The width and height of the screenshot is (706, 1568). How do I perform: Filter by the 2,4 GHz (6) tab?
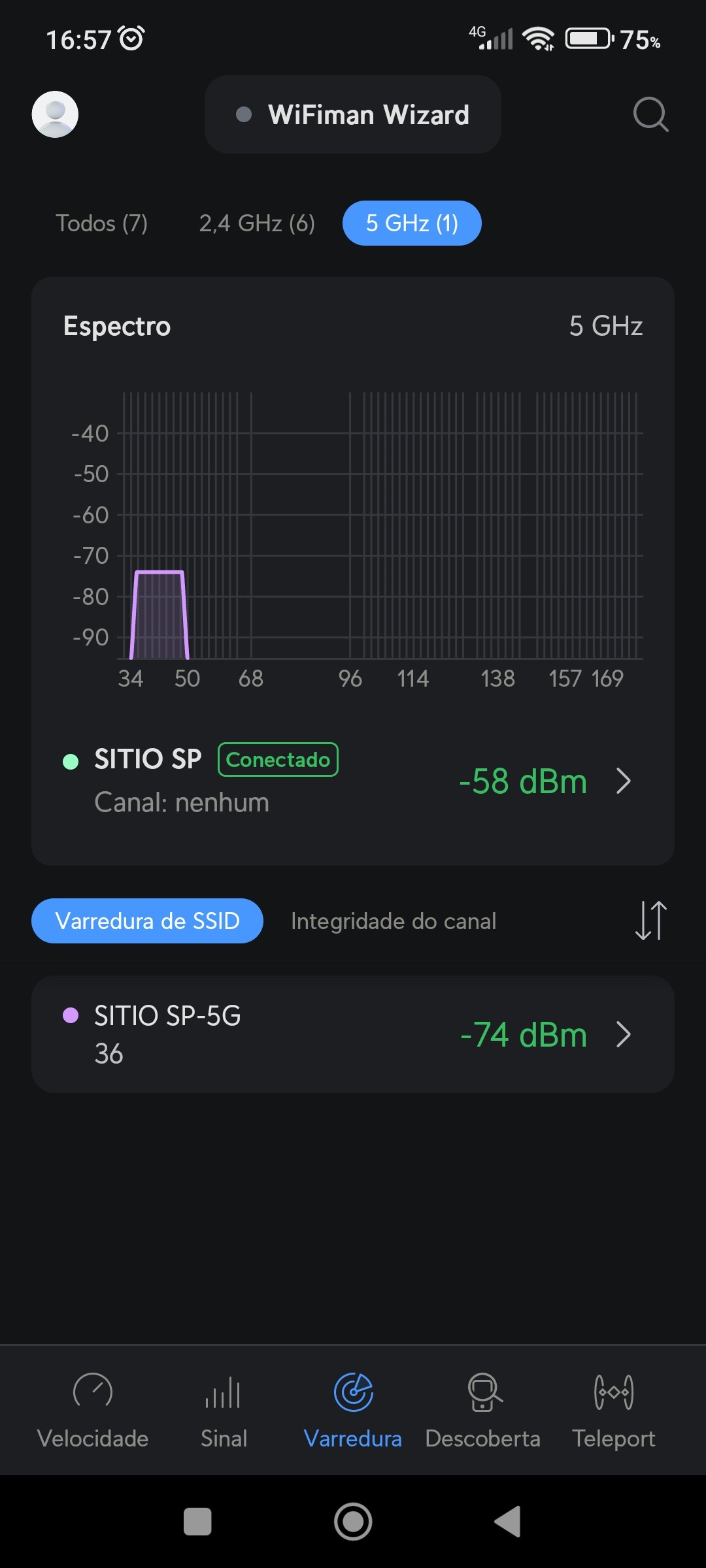pos(257,223)
